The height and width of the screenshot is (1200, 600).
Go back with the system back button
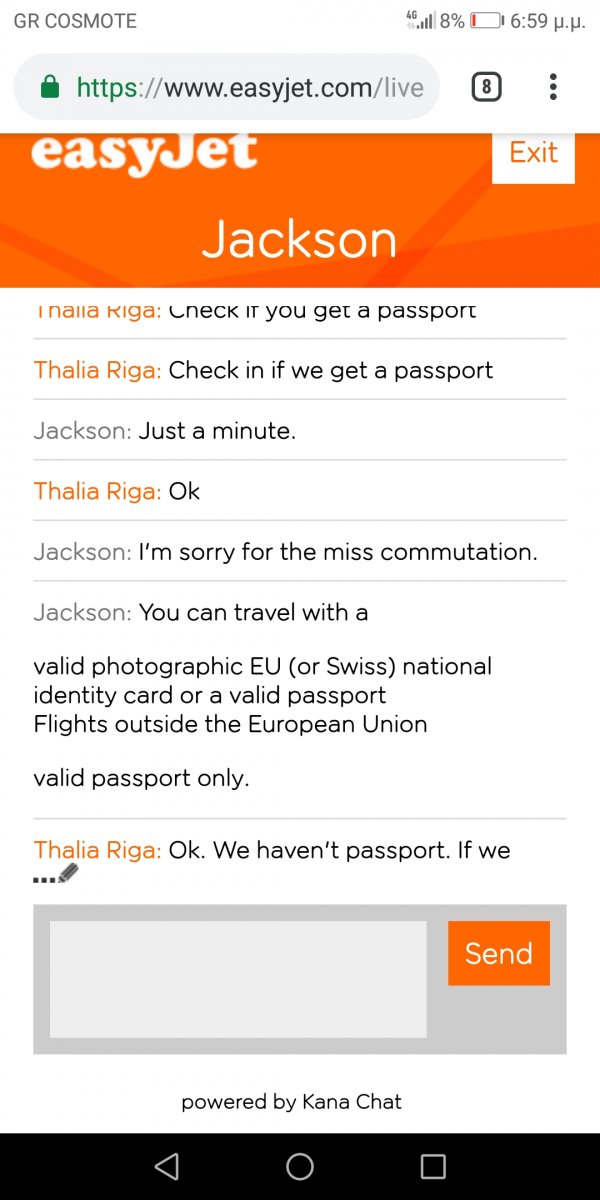[167, 1166]
